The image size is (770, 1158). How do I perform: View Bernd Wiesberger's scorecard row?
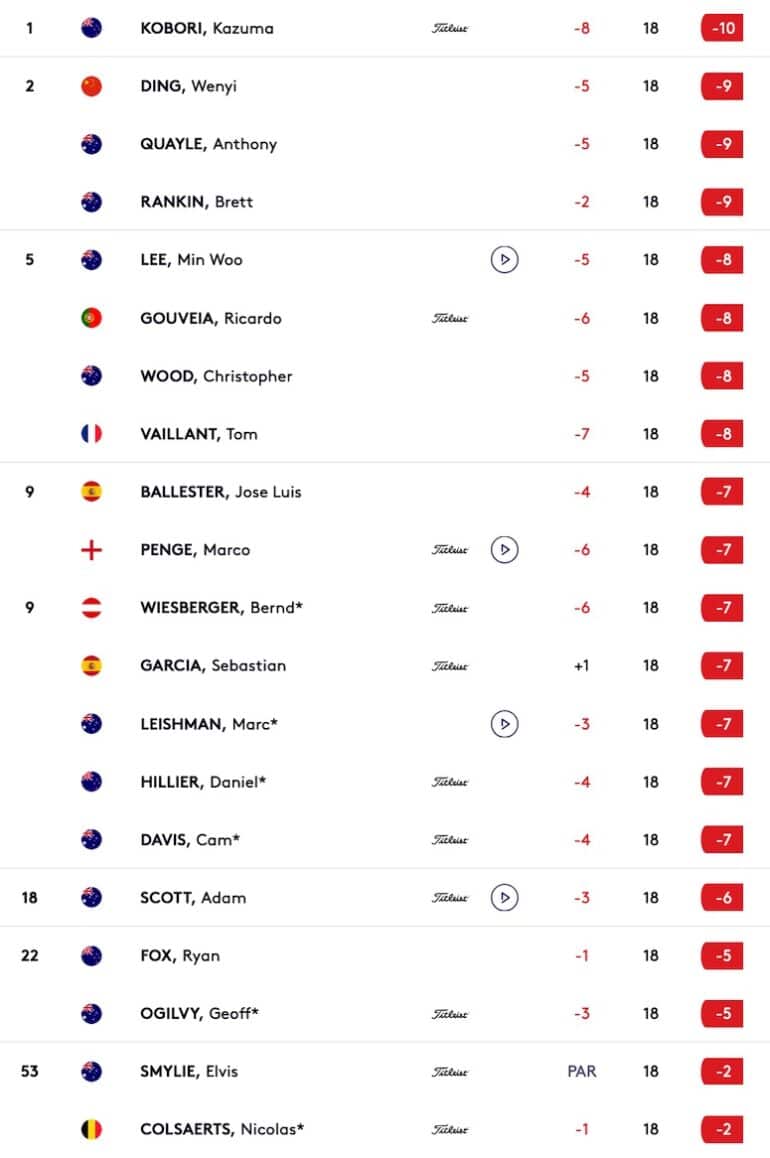(x=221, y=608)
